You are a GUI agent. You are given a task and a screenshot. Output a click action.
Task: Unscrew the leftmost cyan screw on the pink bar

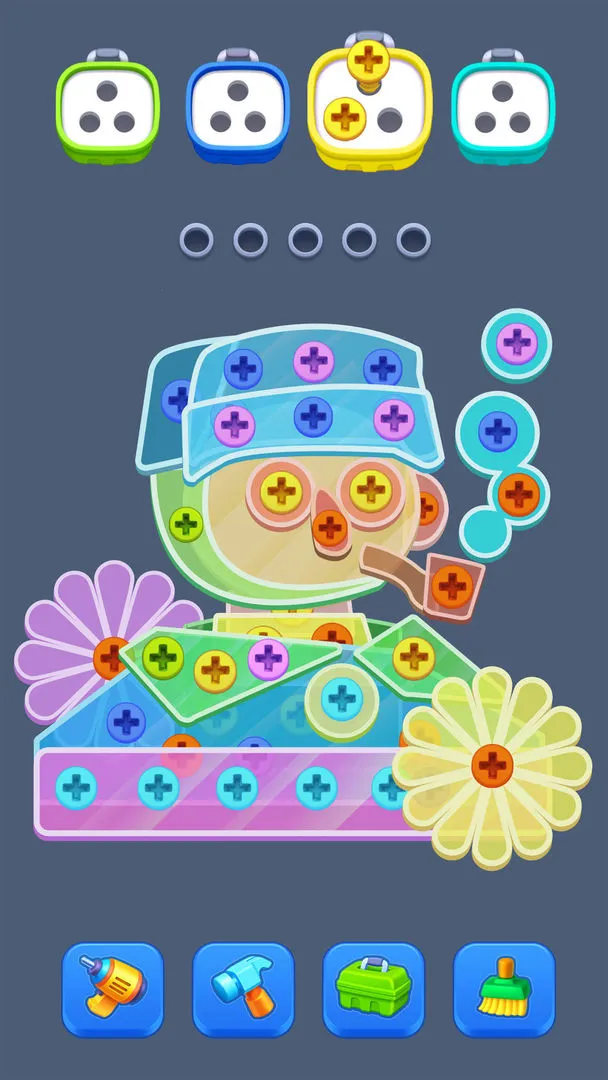(76, 788)
